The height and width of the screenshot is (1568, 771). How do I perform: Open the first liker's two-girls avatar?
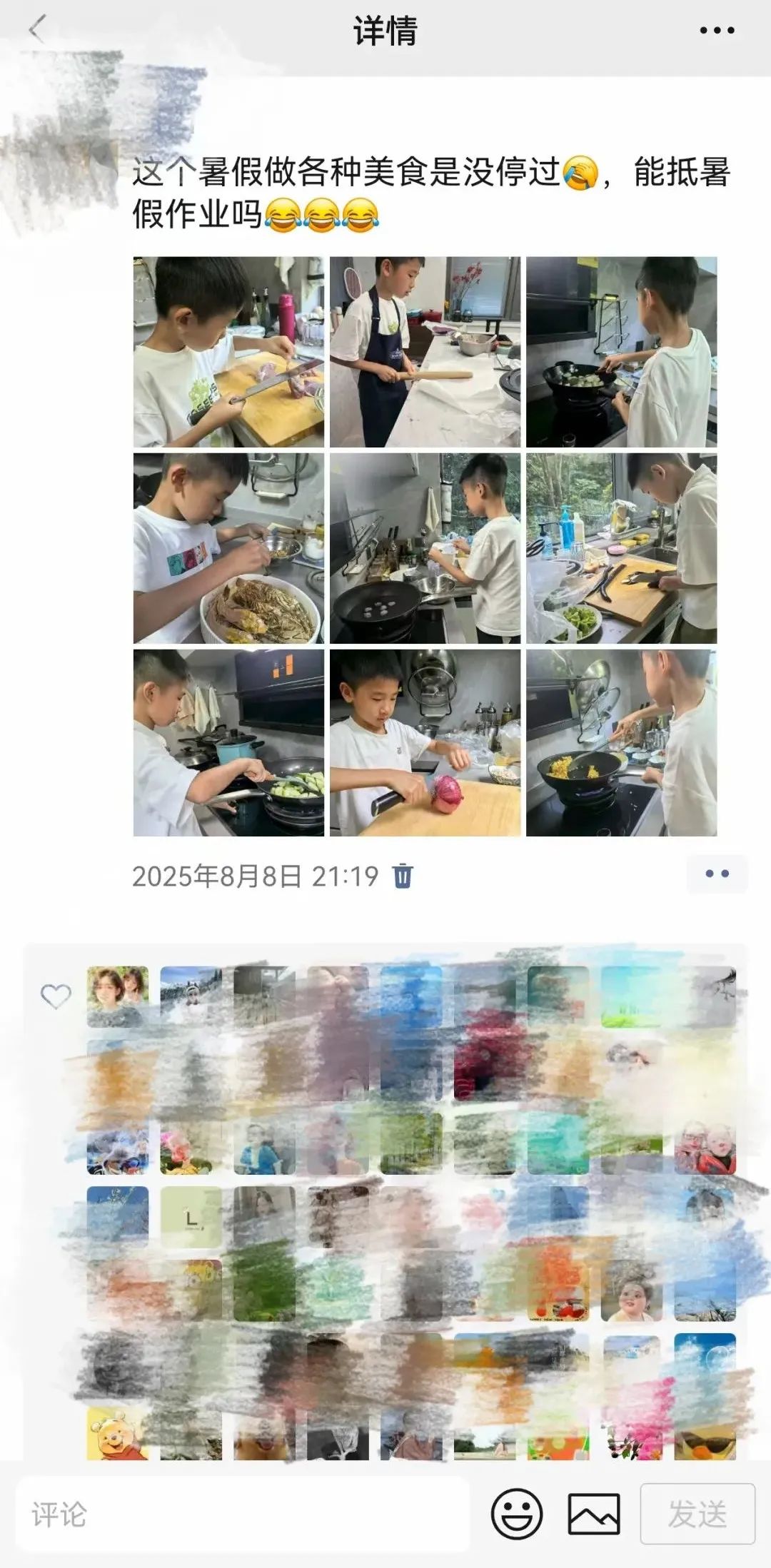click(x=118, y=996)
